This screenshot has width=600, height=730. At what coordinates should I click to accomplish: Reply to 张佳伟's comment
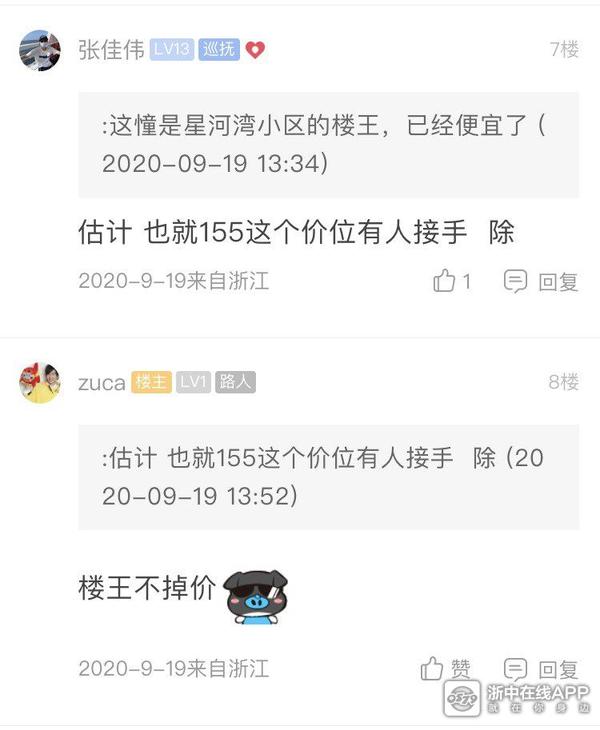(541, 282)
